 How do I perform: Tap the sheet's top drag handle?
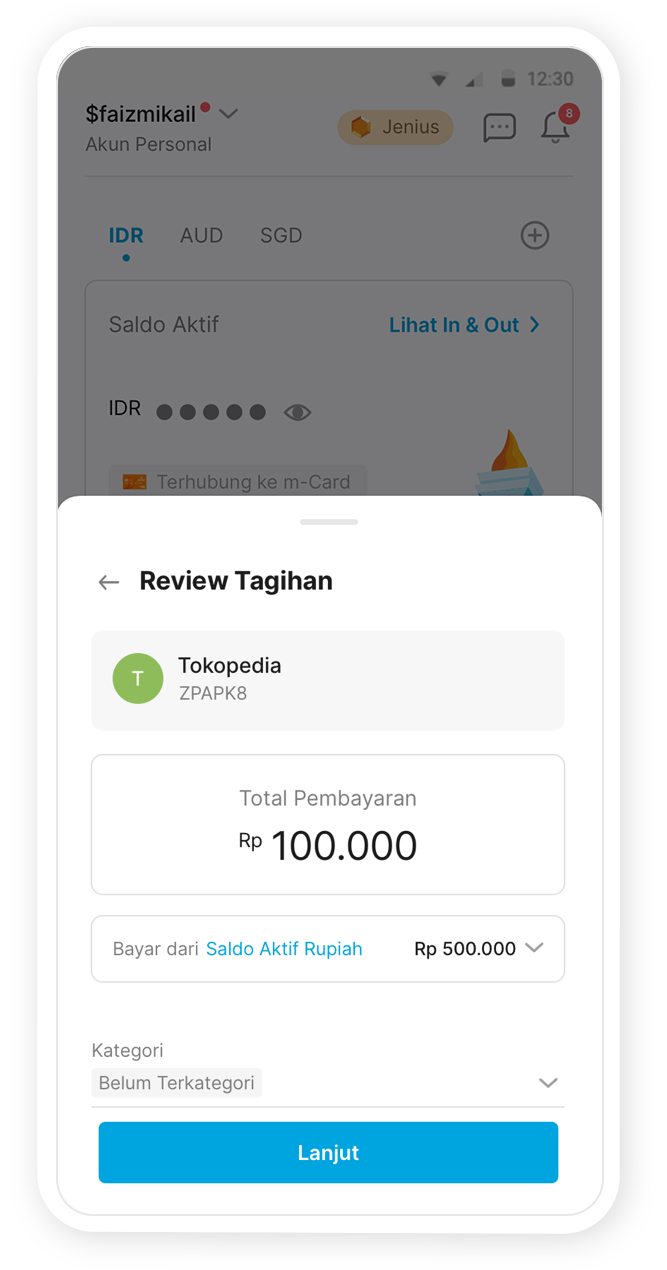[328, 522]
